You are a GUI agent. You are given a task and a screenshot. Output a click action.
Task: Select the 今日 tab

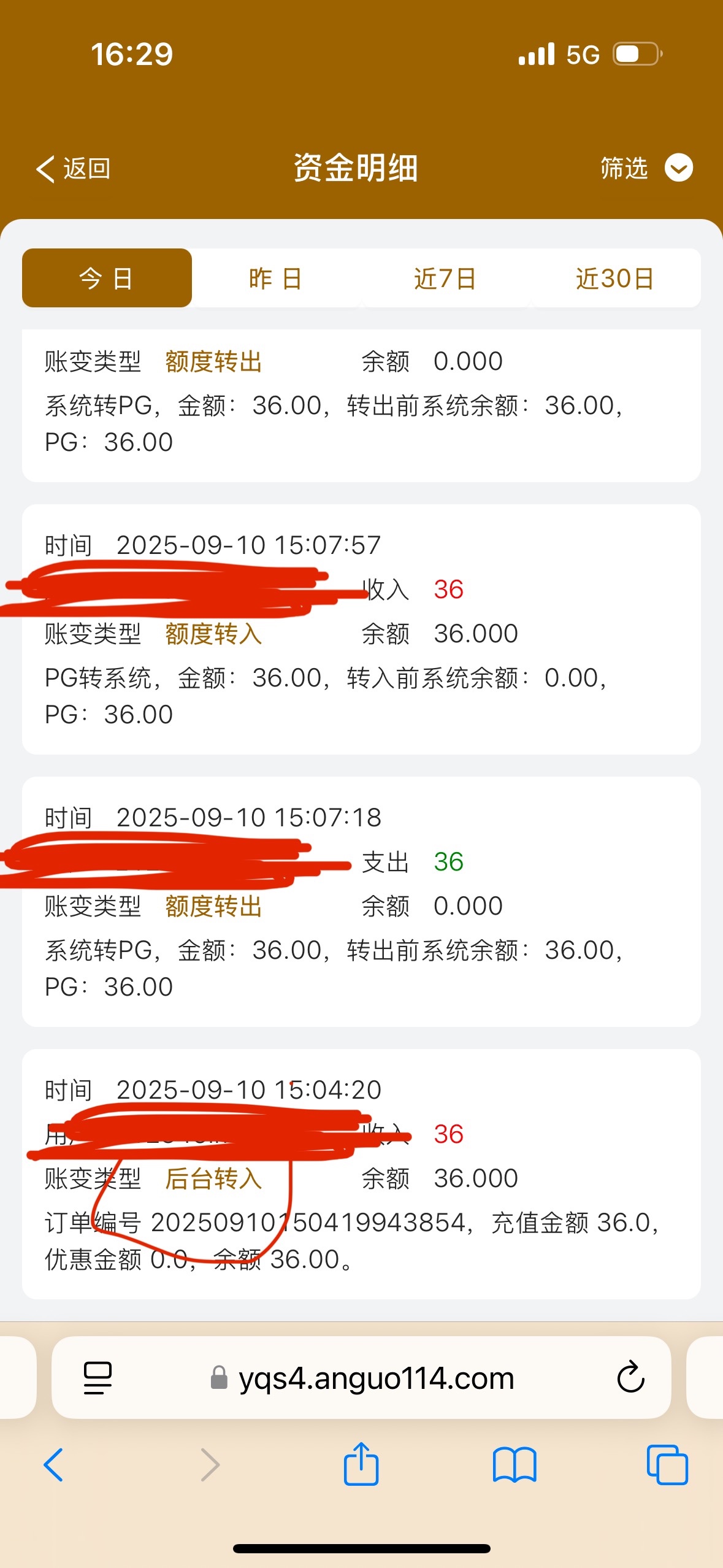[x=107, y=279]
